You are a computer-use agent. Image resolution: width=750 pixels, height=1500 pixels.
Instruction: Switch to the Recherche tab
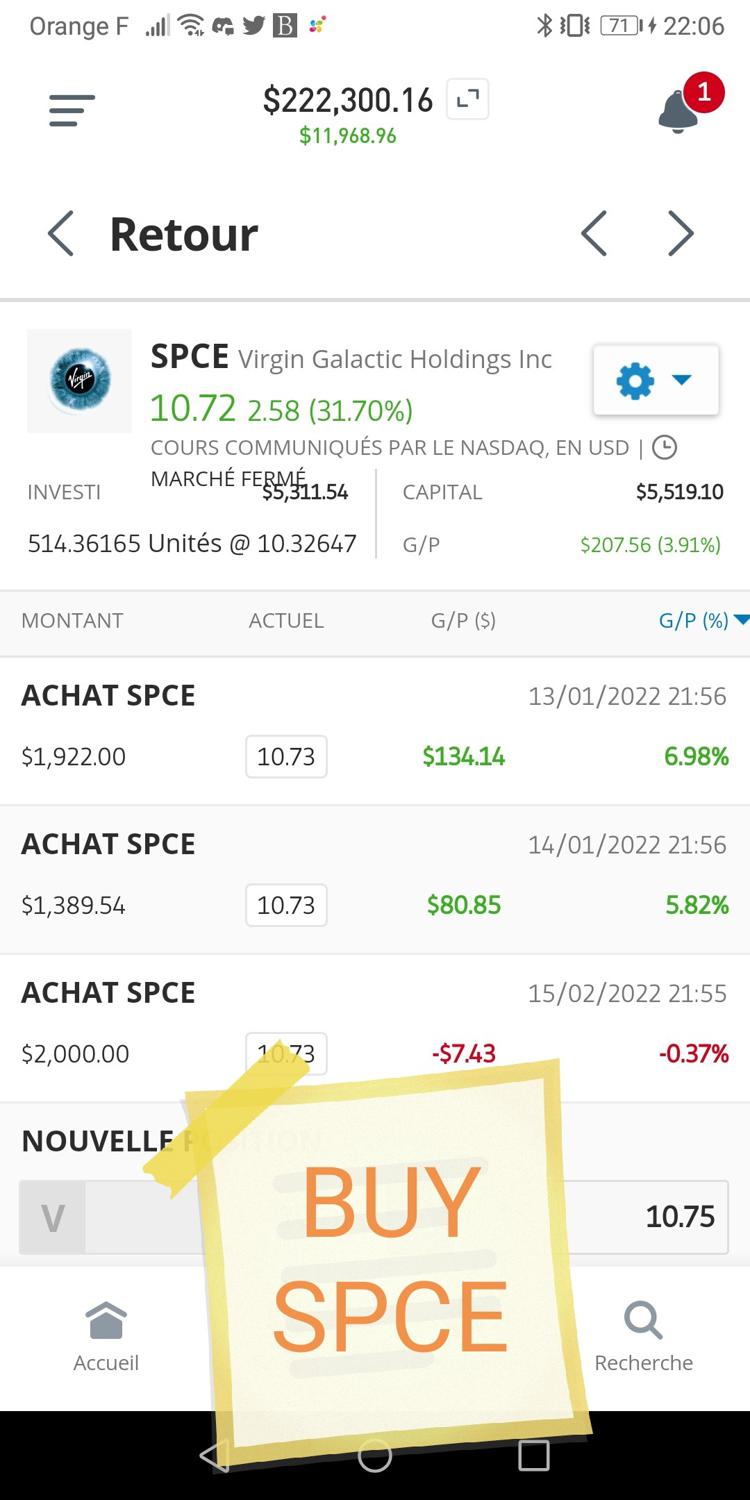[x=643, y=1336]
